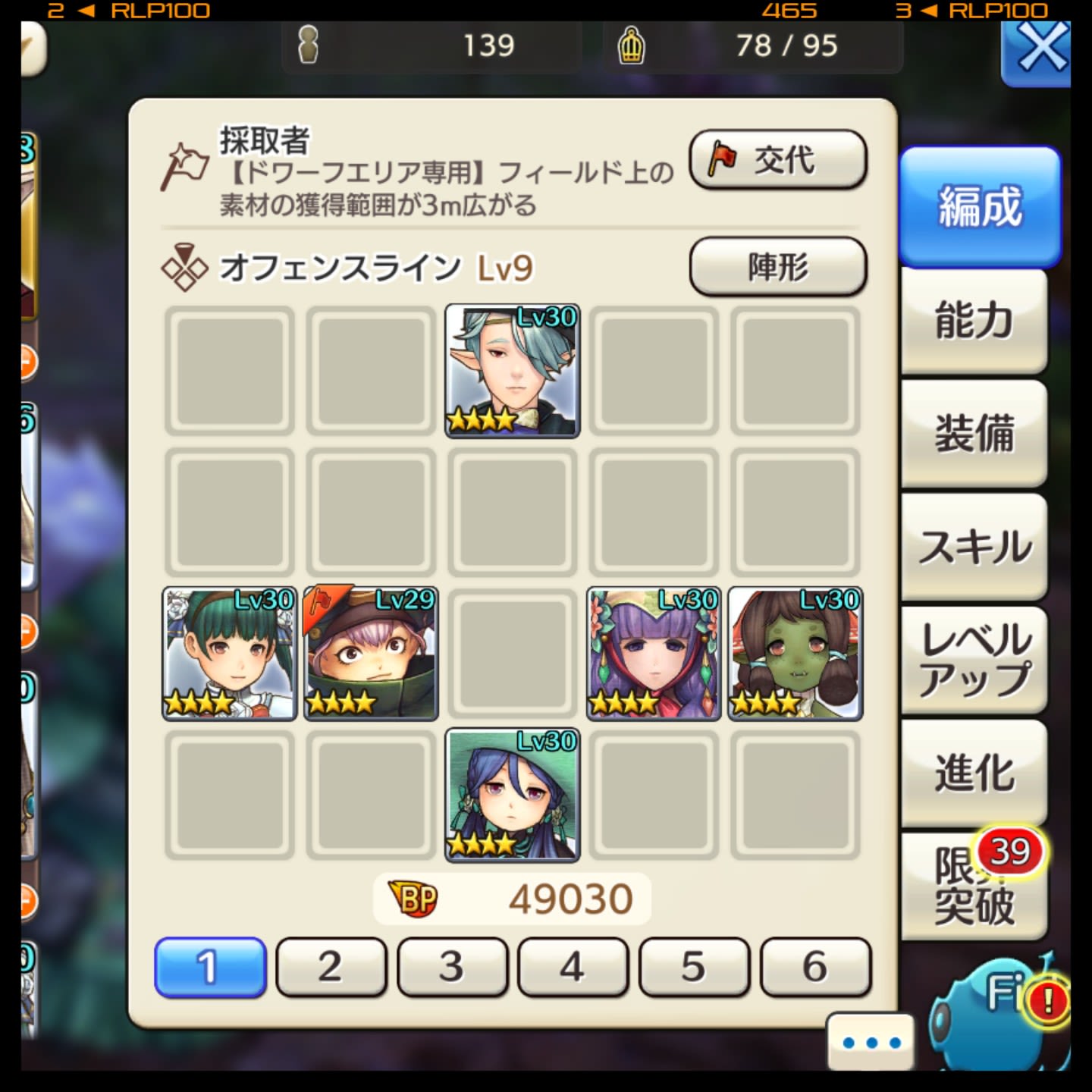Select party 5
Image resolution: width=1092 pixels, height=1092 pixels.
(694, 967)
